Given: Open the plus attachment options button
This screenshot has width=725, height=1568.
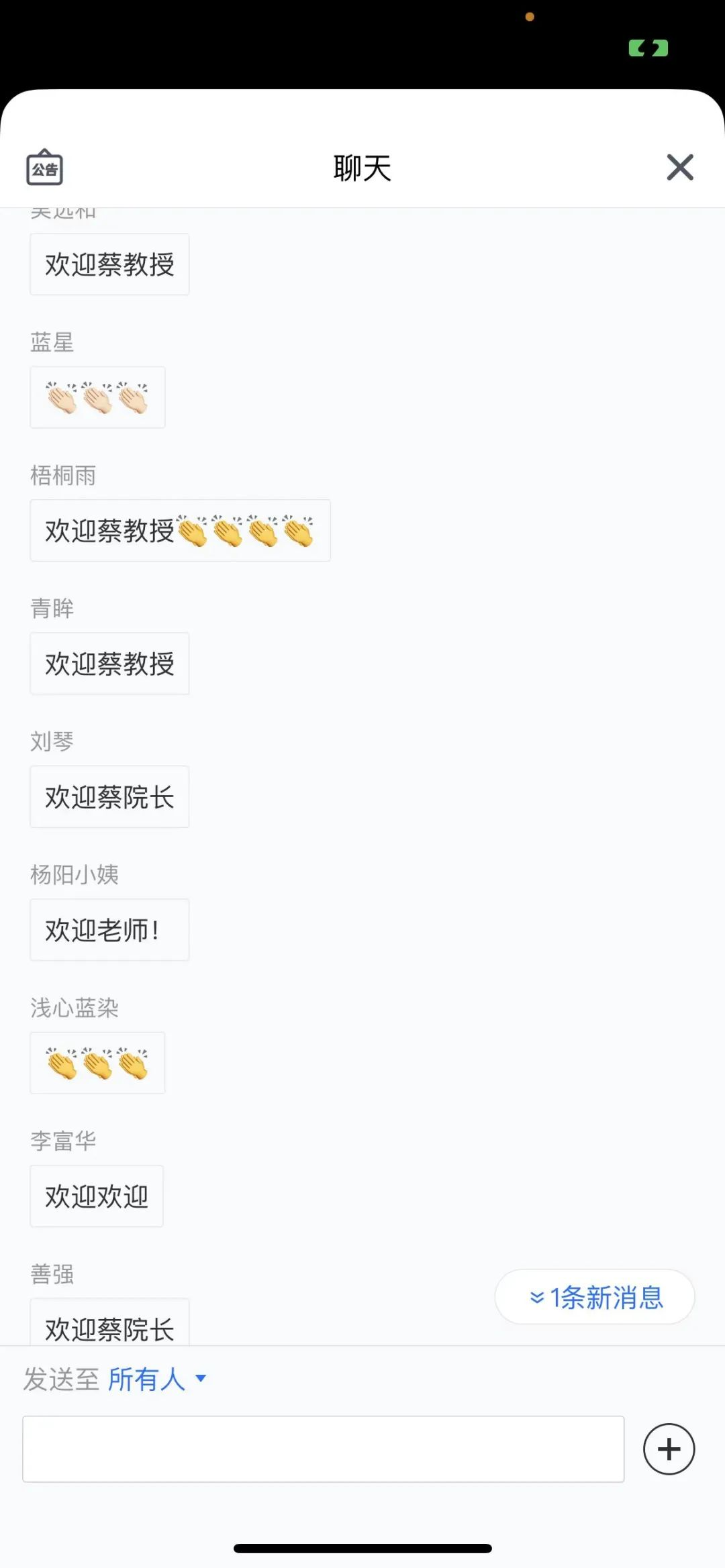Looking at the screenshot, I should click(669, 1449).
